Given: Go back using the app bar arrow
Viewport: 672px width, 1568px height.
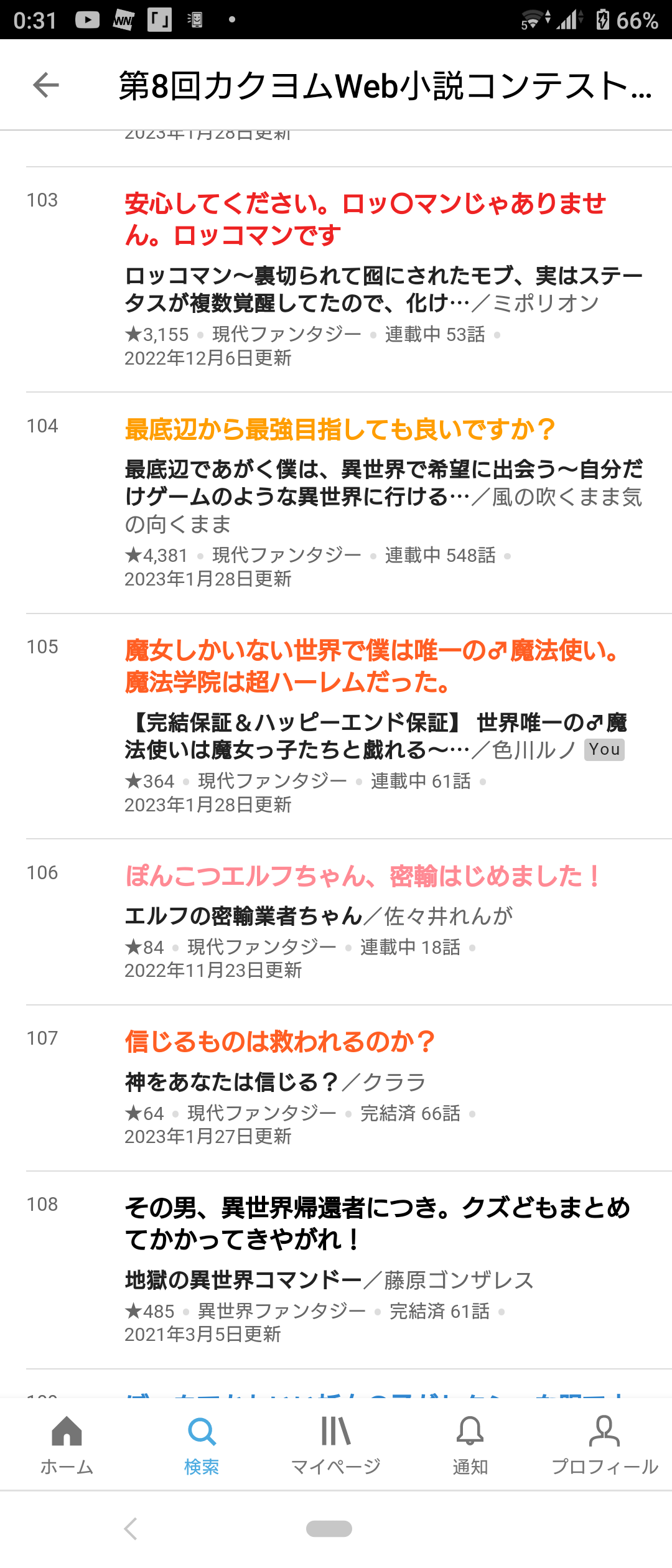Looking at the screenshot, I should click(46, 85).
